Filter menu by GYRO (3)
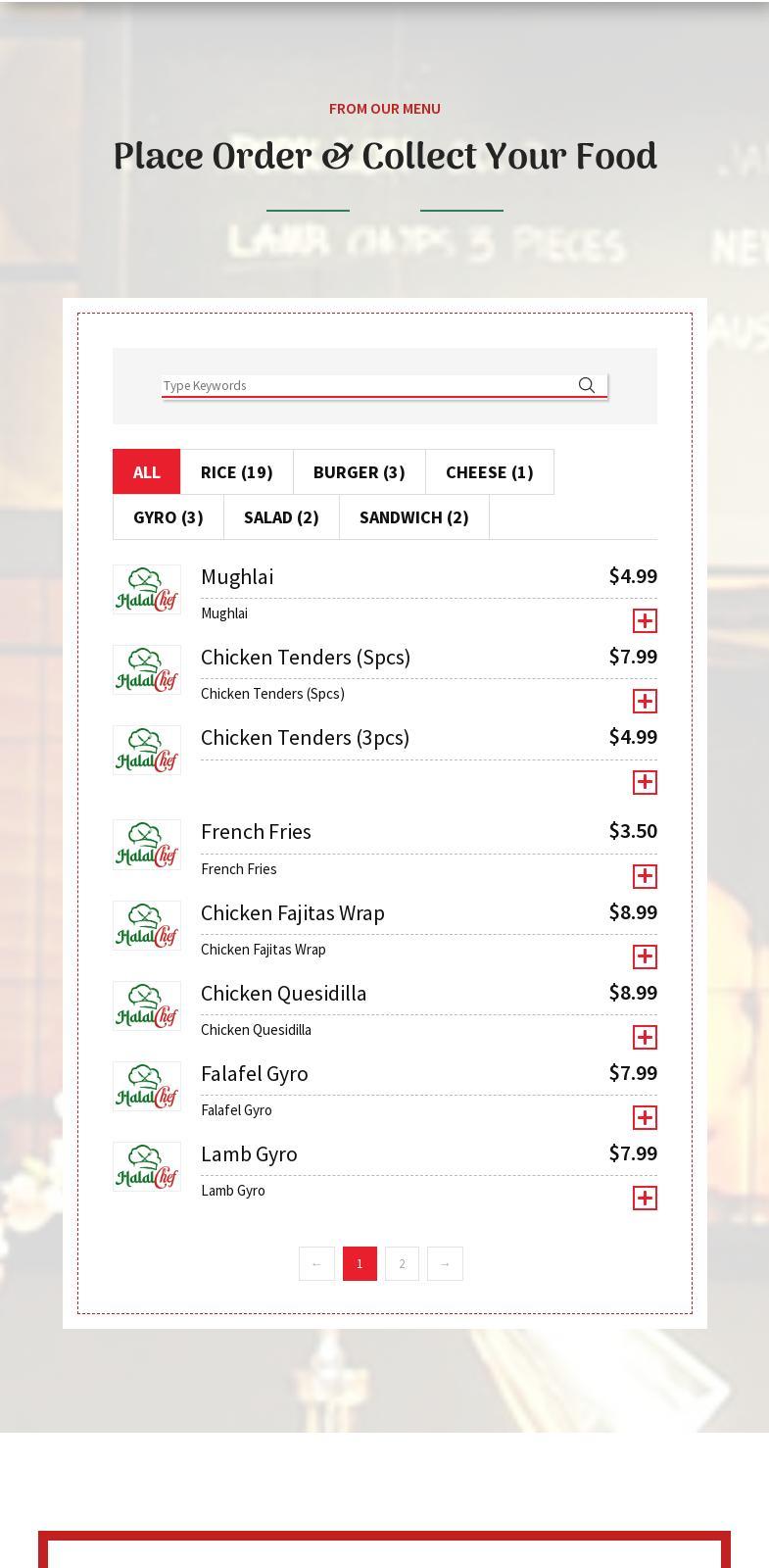The height and width of the screenshot is (1568, 769). (168, 517)
